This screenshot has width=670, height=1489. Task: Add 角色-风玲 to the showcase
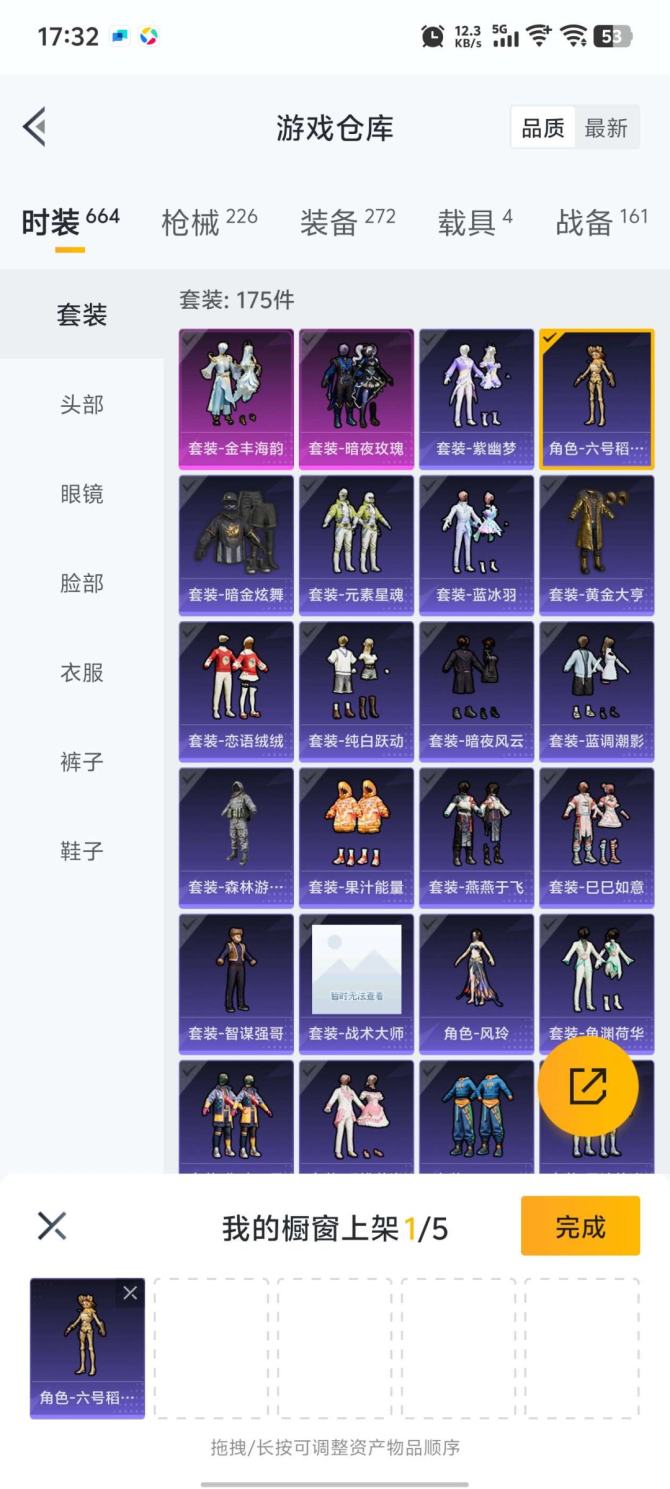click(476, 982)
